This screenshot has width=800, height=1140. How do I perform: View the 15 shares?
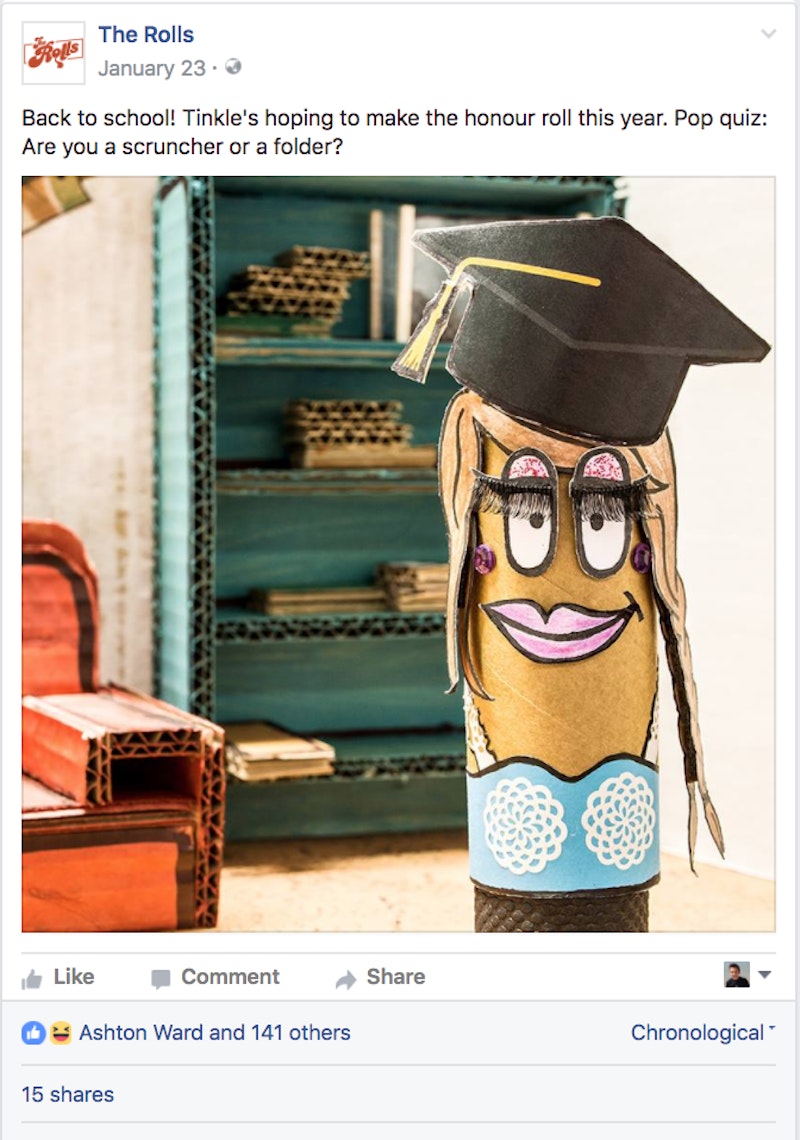tap(68, 1094)
